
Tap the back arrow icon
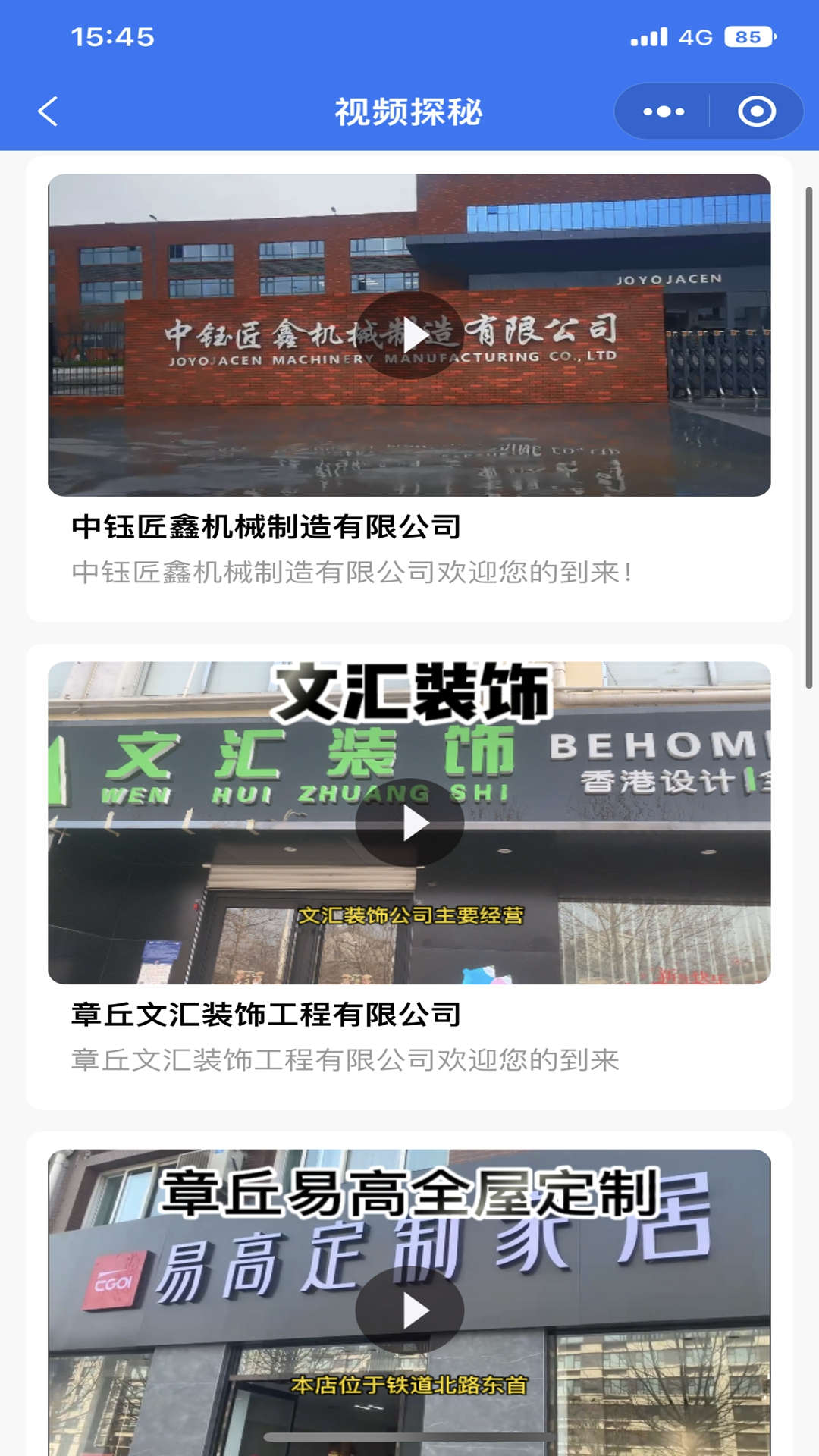coord(47,110)
